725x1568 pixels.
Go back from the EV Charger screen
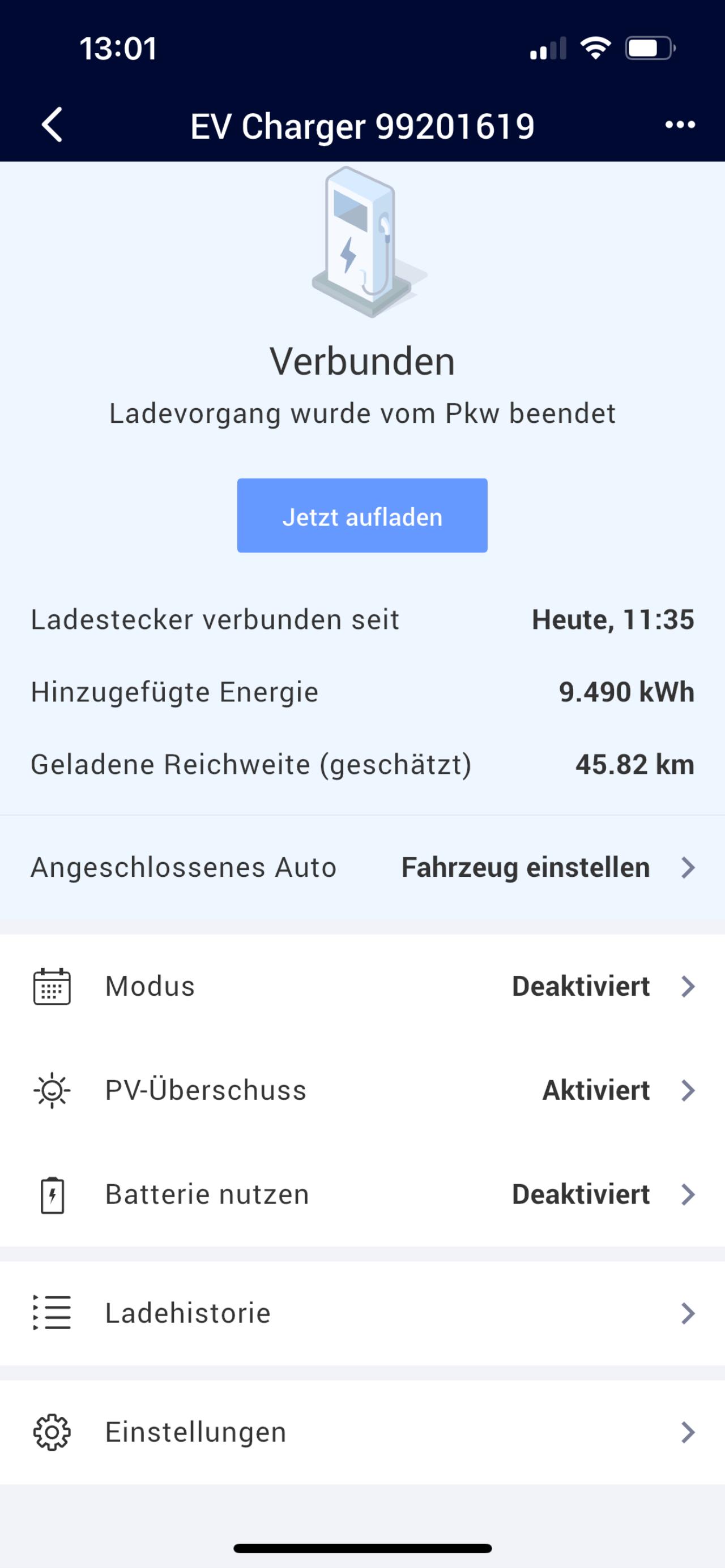(x=53, y=125)
